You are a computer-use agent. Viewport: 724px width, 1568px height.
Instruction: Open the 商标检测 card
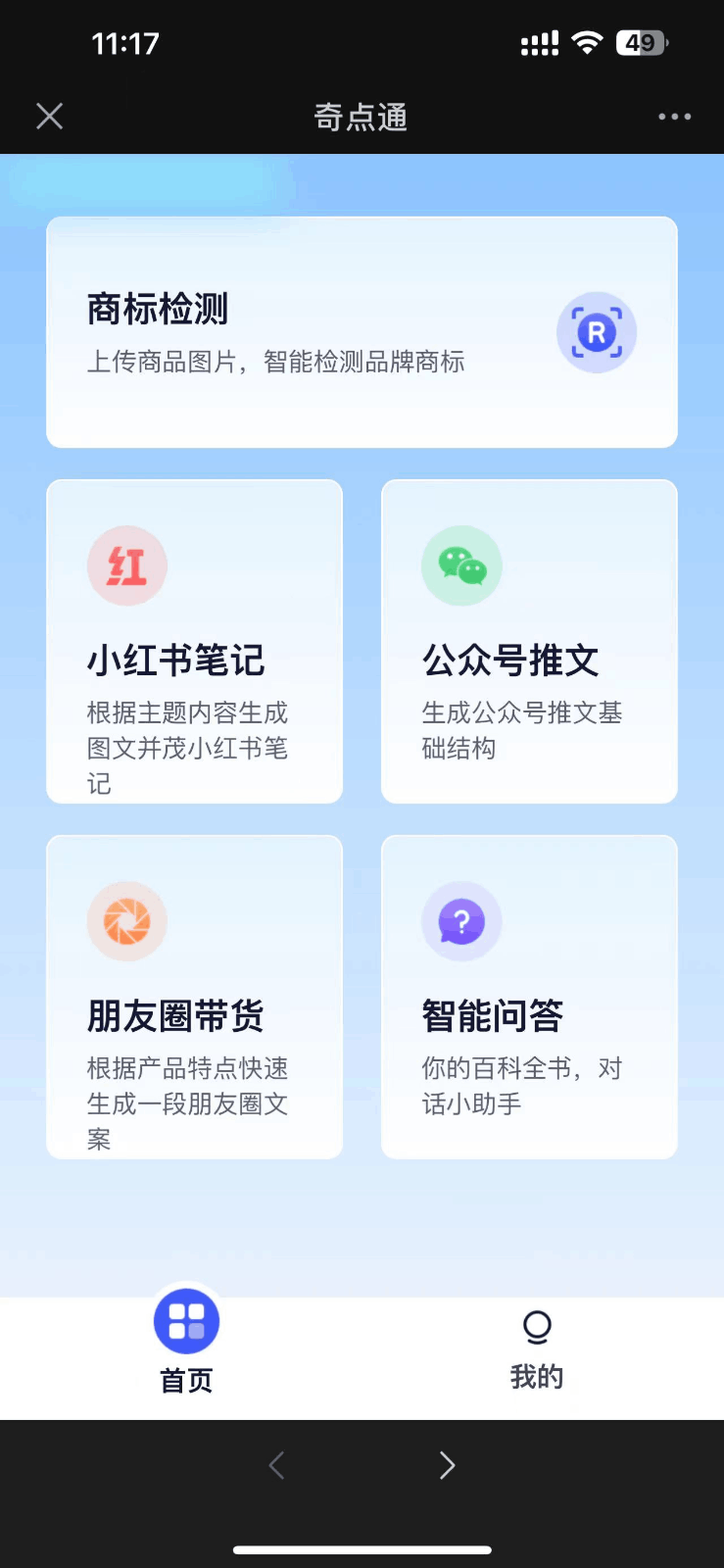362,332
